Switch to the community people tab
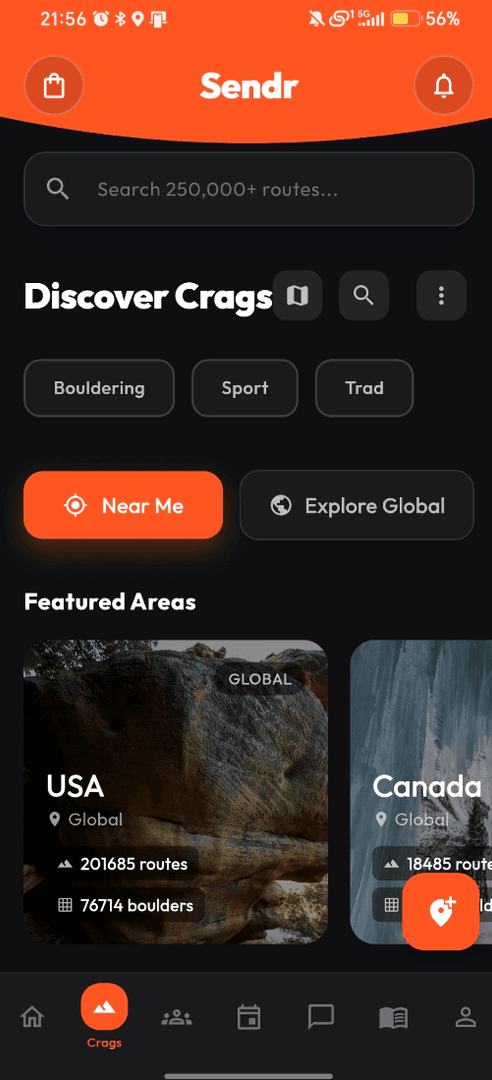This screenshot has width=492, height=1080. [x=176, y=1017]
